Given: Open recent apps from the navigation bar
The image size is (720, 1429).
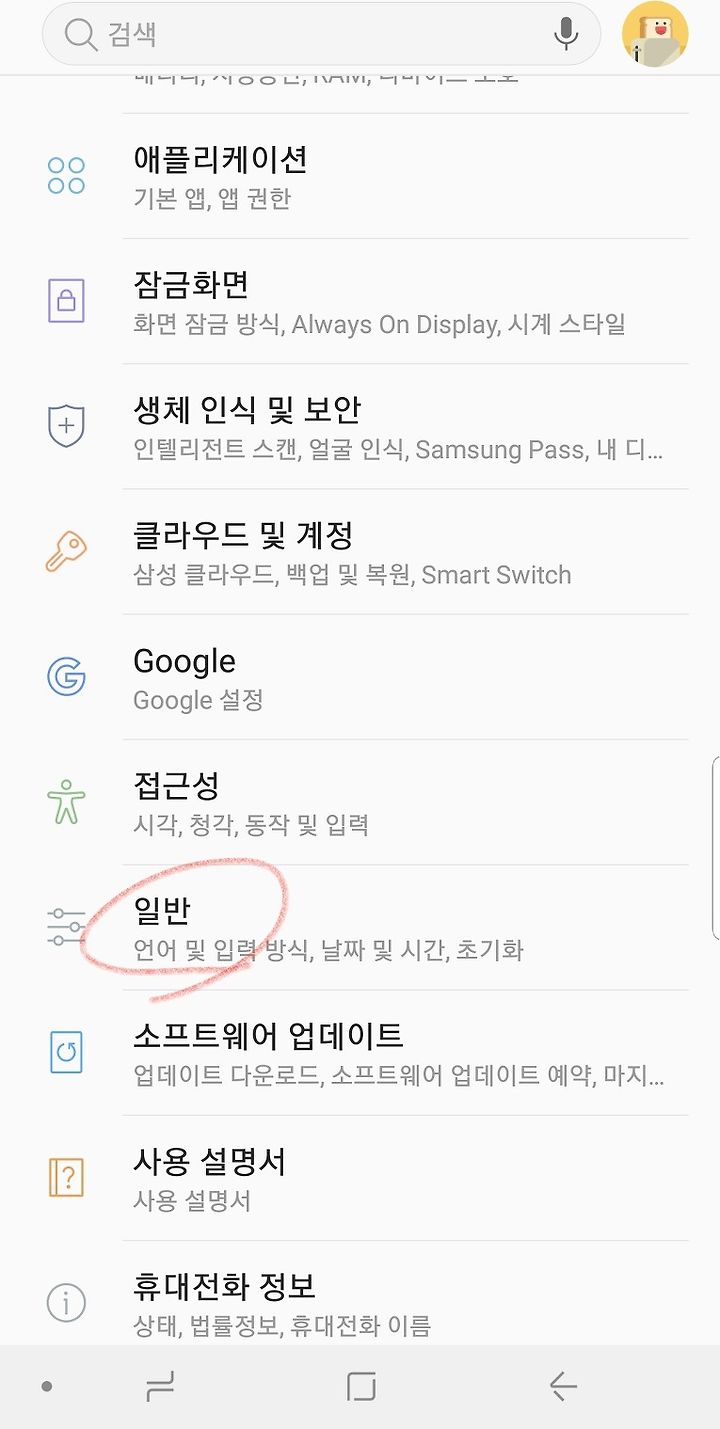Looking at the screenshot, I should tap(159, 1386).
